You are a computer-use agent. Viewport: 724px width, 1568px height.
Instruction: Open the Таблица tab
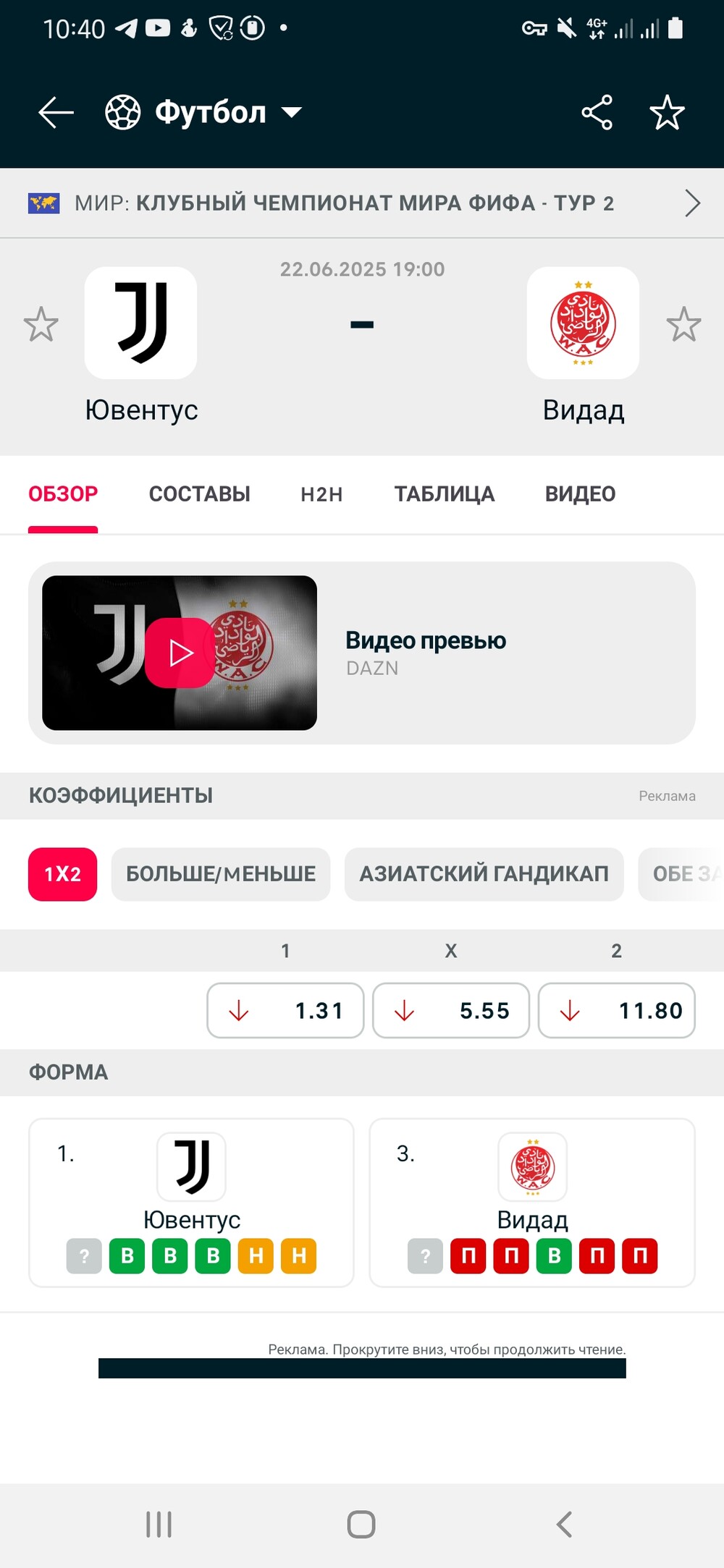[445, 494]
